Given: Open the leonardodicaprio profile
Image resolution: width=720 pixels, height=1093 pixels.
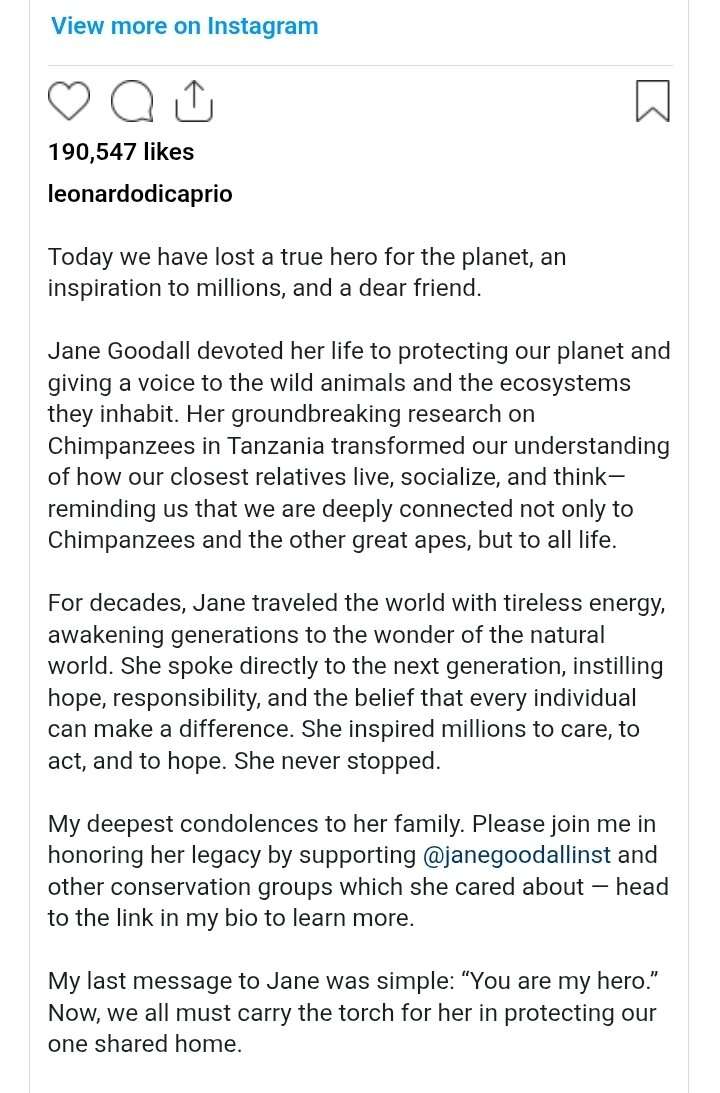Looking at the screenshot, I should click(x=140, y=194).
